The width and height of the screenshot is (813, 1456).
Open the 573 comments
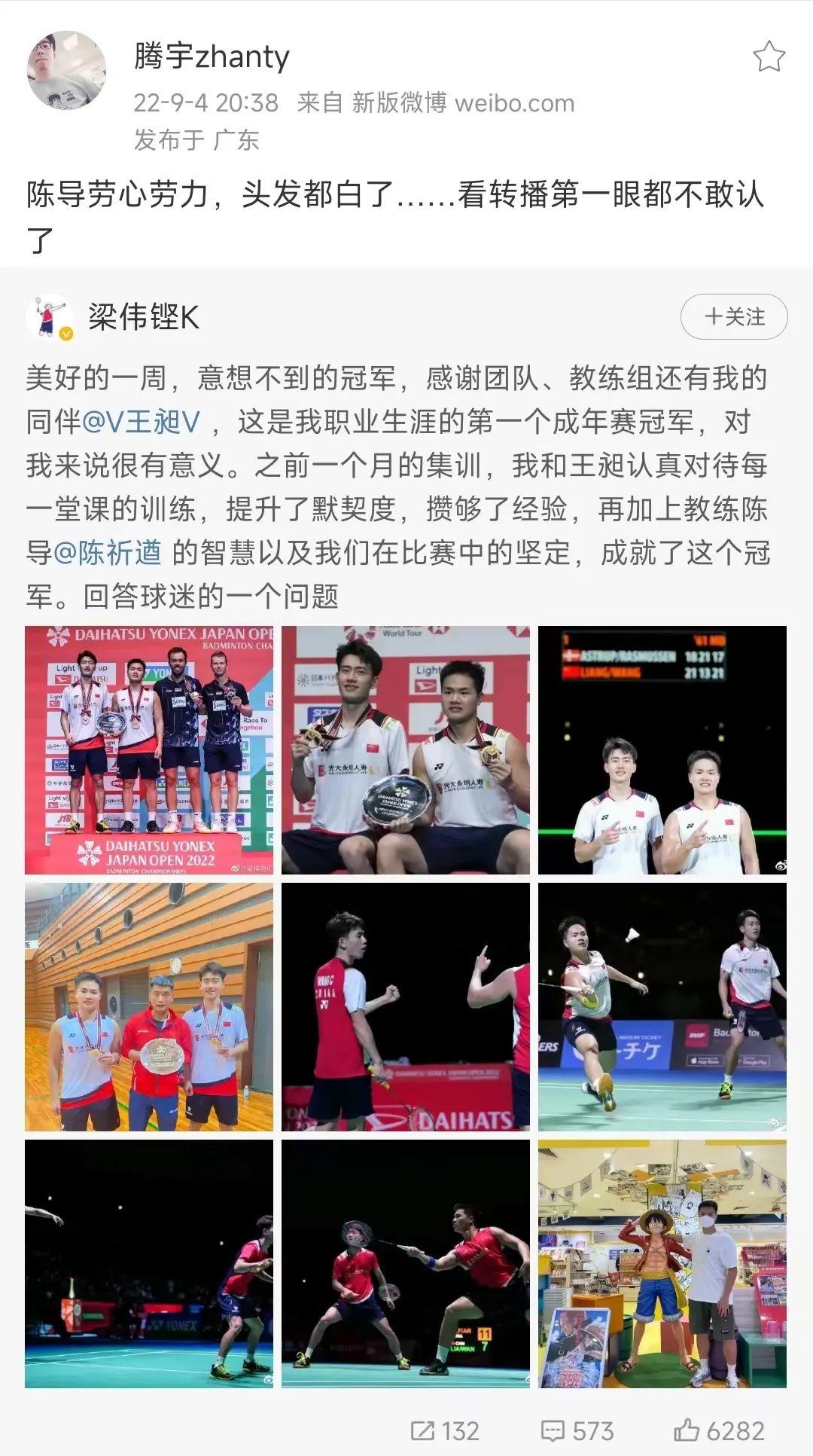click(x=577, y=1430)
